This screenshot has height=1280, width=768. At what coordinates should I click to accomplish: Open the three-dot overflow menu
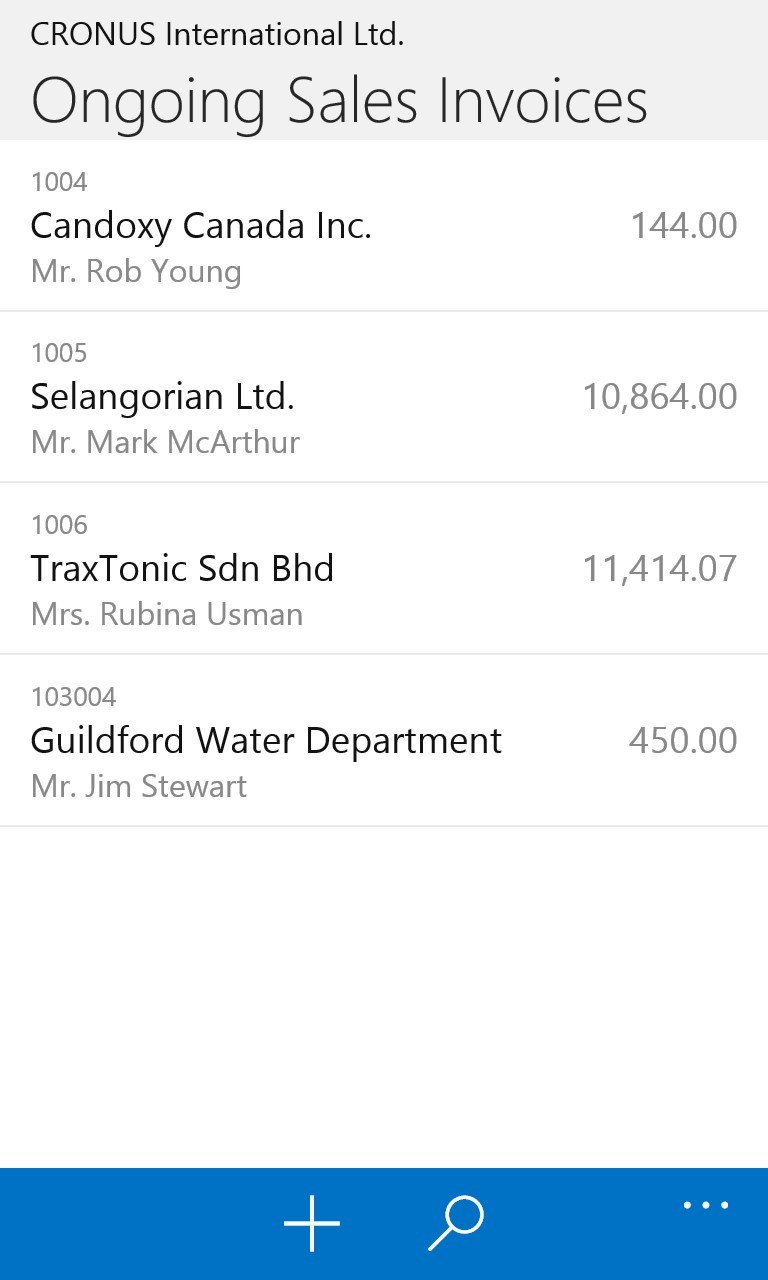(x=706, y=1206)
